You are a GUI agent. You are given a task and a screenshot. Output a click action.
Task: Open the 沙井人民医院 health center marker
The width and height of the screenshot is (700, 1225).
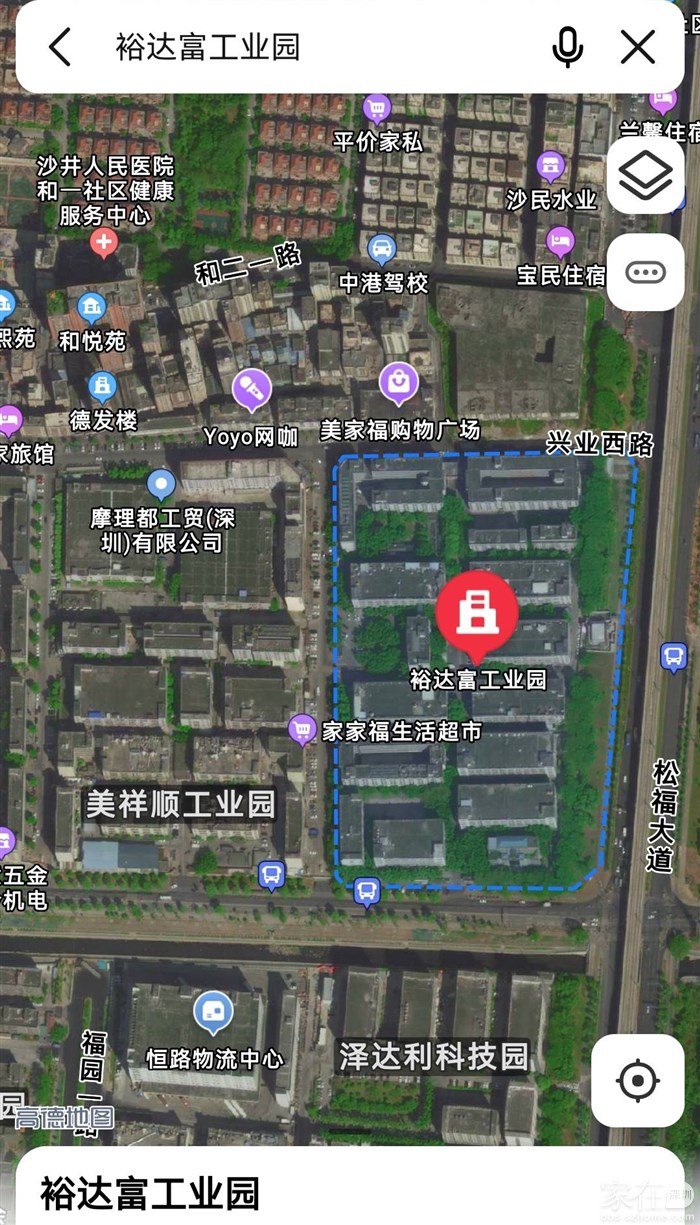pos(104,241)
